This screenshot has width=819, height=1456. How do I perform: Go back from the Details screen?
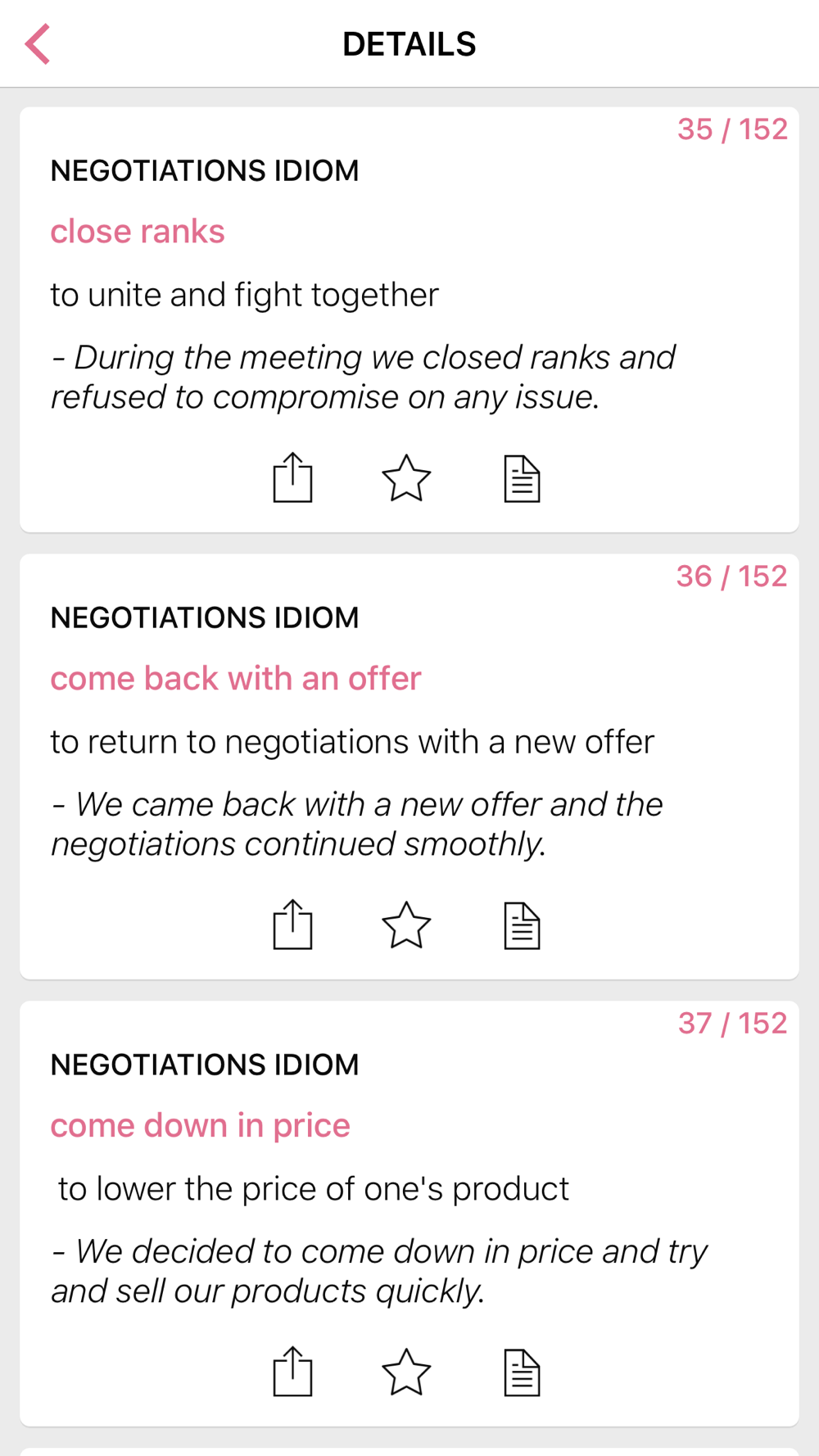tap(38, 44)
